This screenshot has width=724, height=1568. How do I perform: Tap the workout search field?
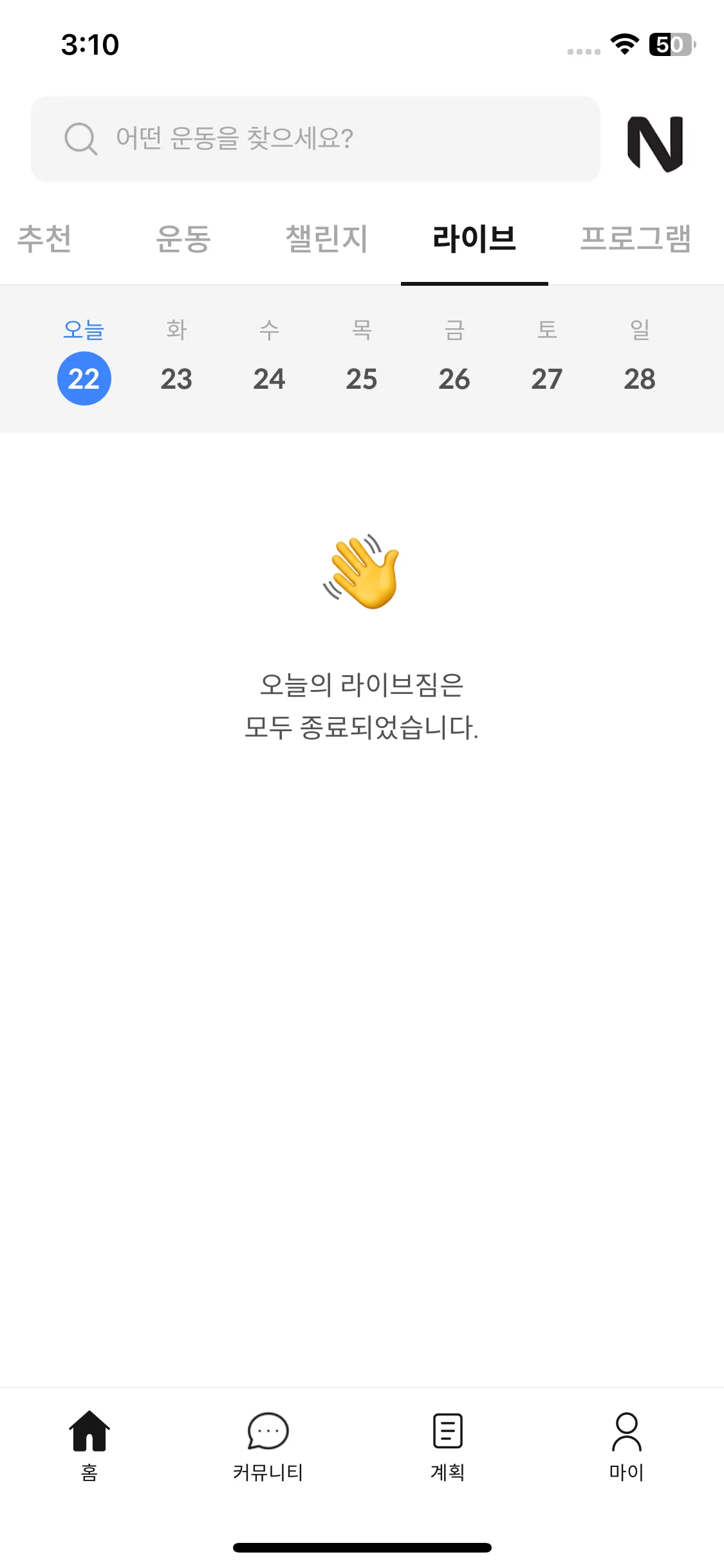point(315,138)
